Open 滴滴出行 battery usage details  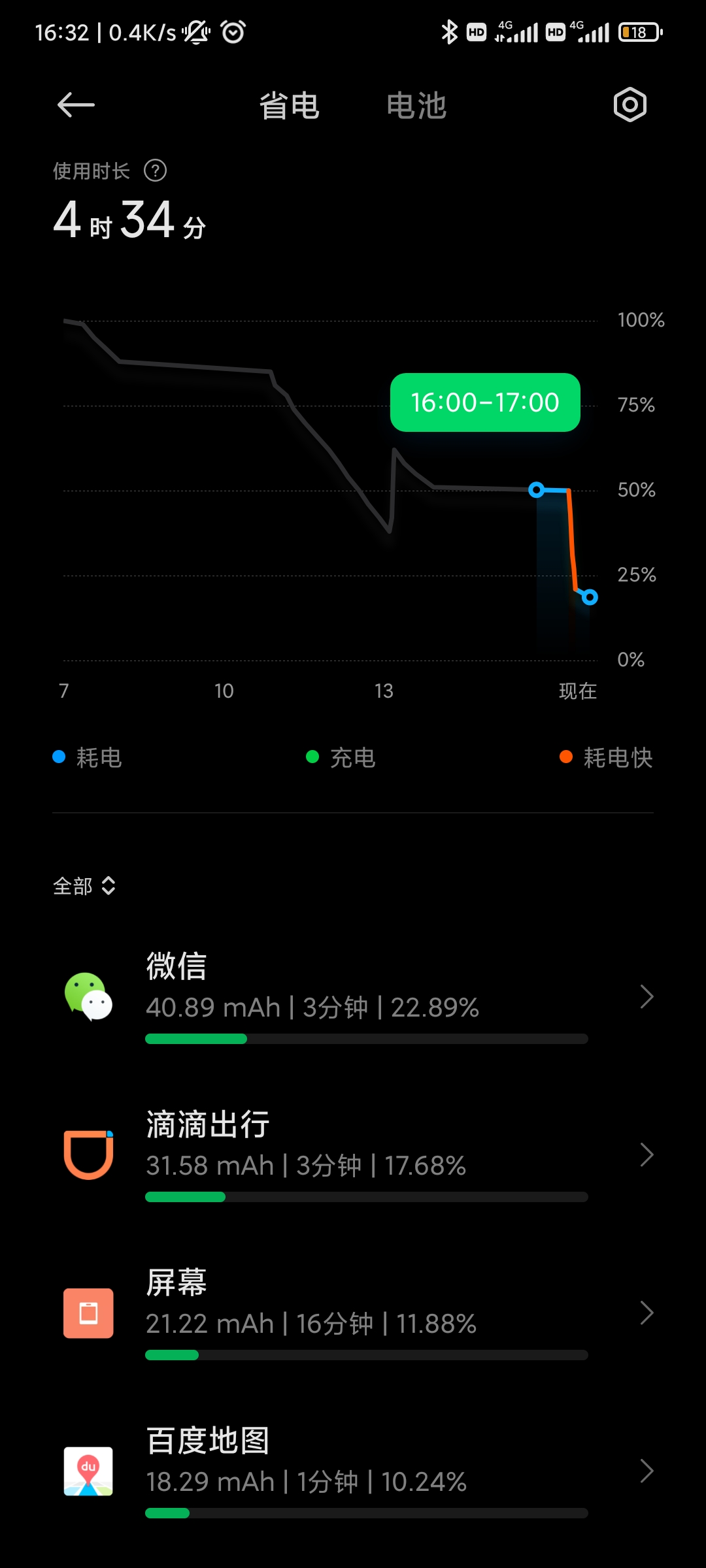tap(353, 1155)
